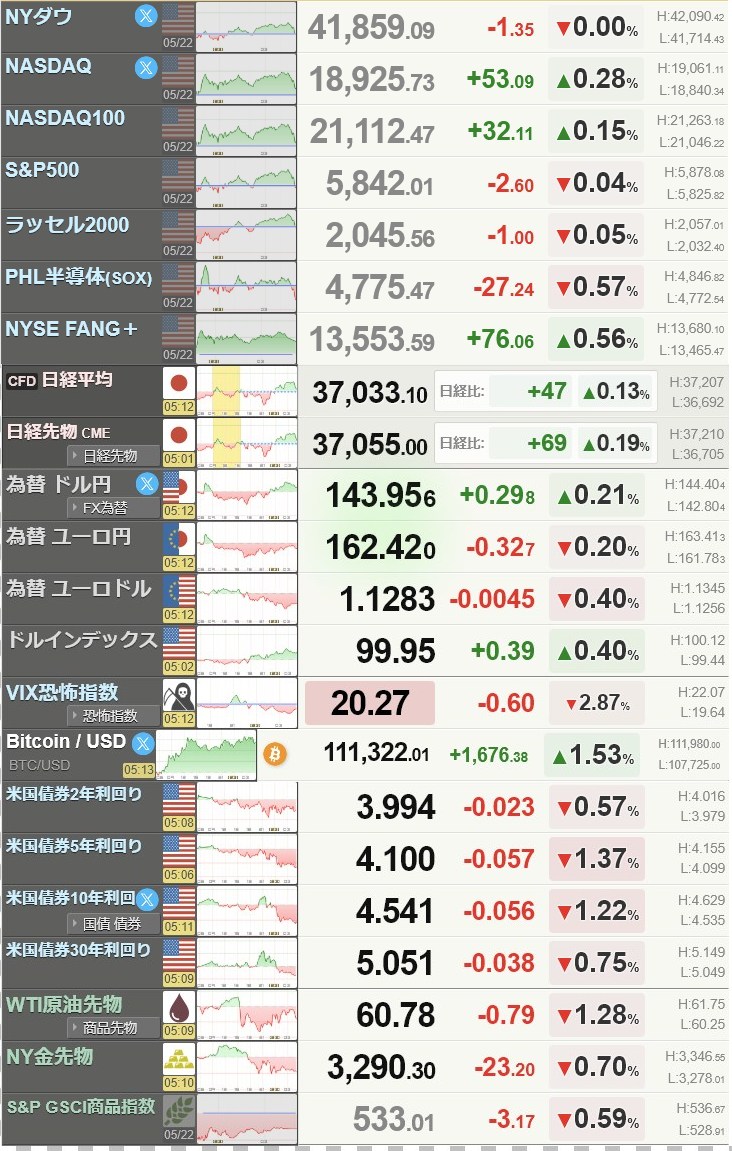Screen dimensions: 732x1151
Task: View the 為替 ユーロ円 rate
Action: pos(68,536)
